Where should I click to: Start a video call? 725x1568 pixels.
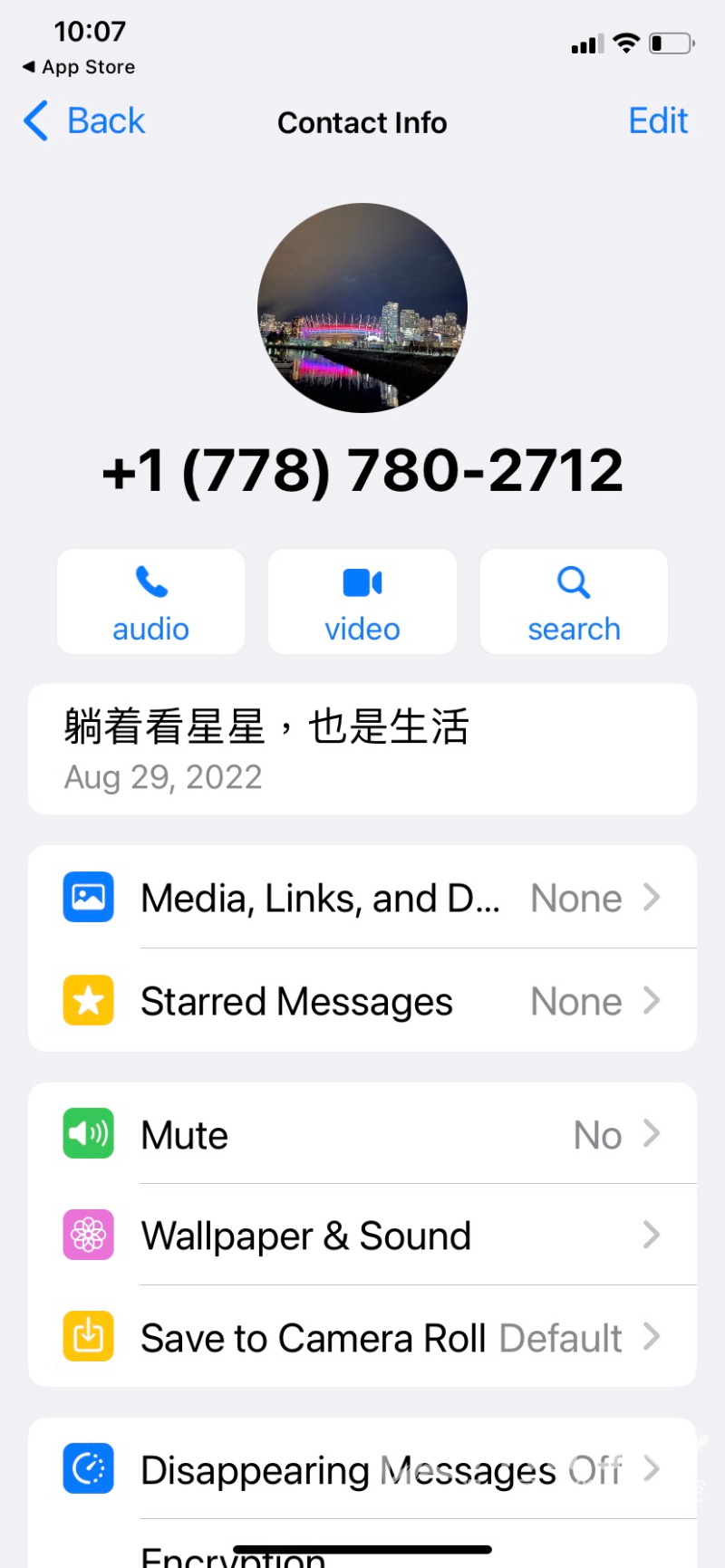(x=362, y=601)
